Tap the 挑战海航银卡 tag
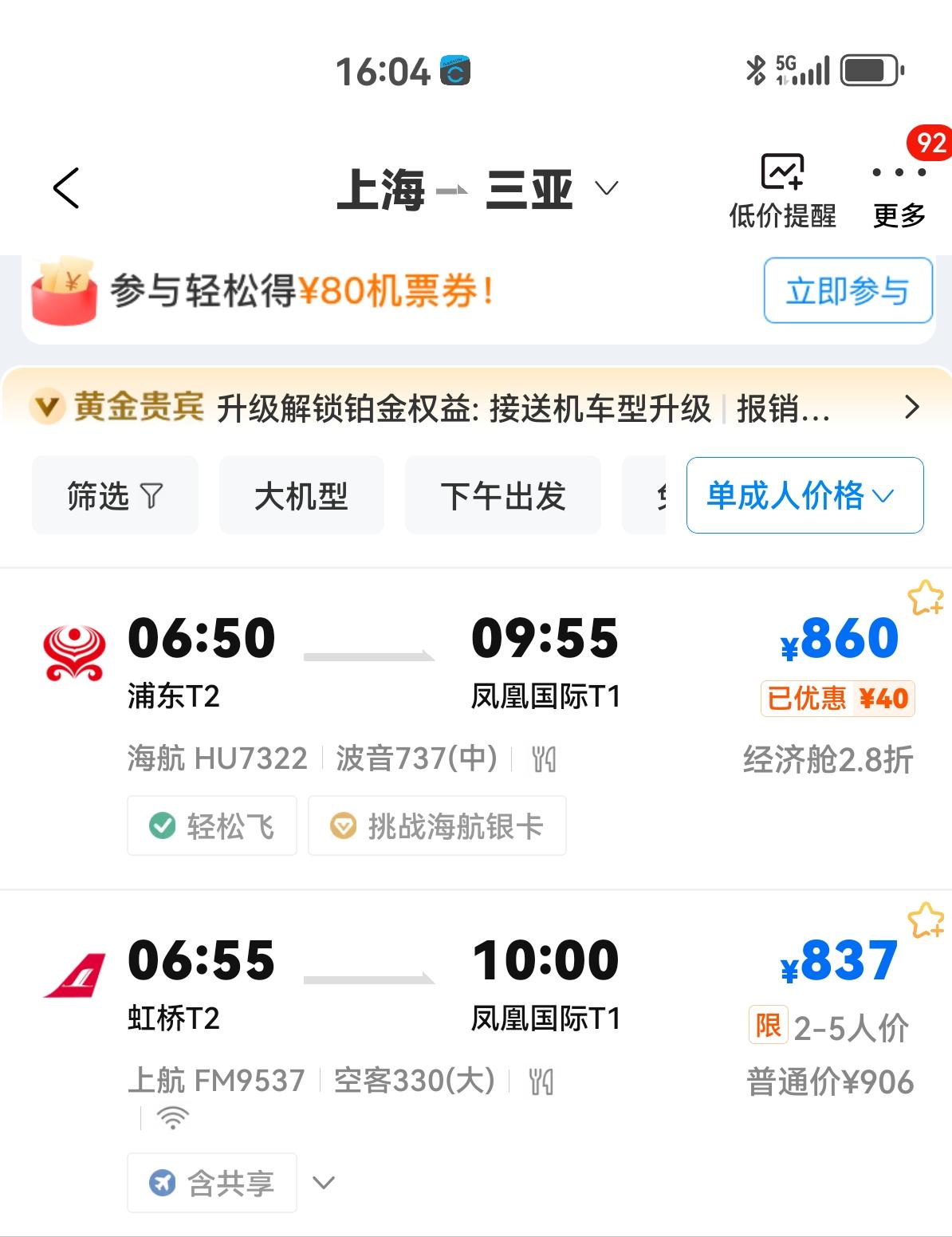 point(437,825)
